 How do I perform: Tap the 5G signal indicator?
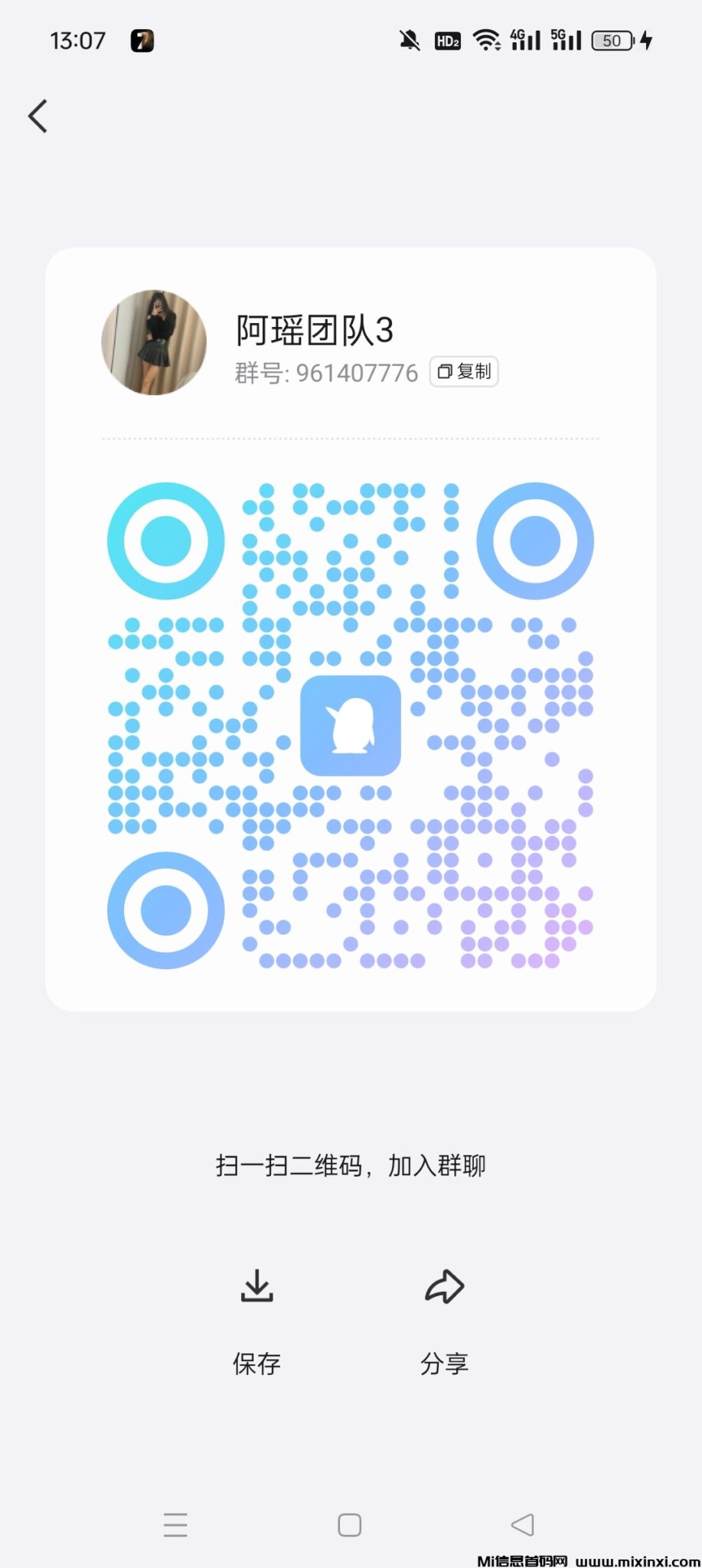pos(561,40)
